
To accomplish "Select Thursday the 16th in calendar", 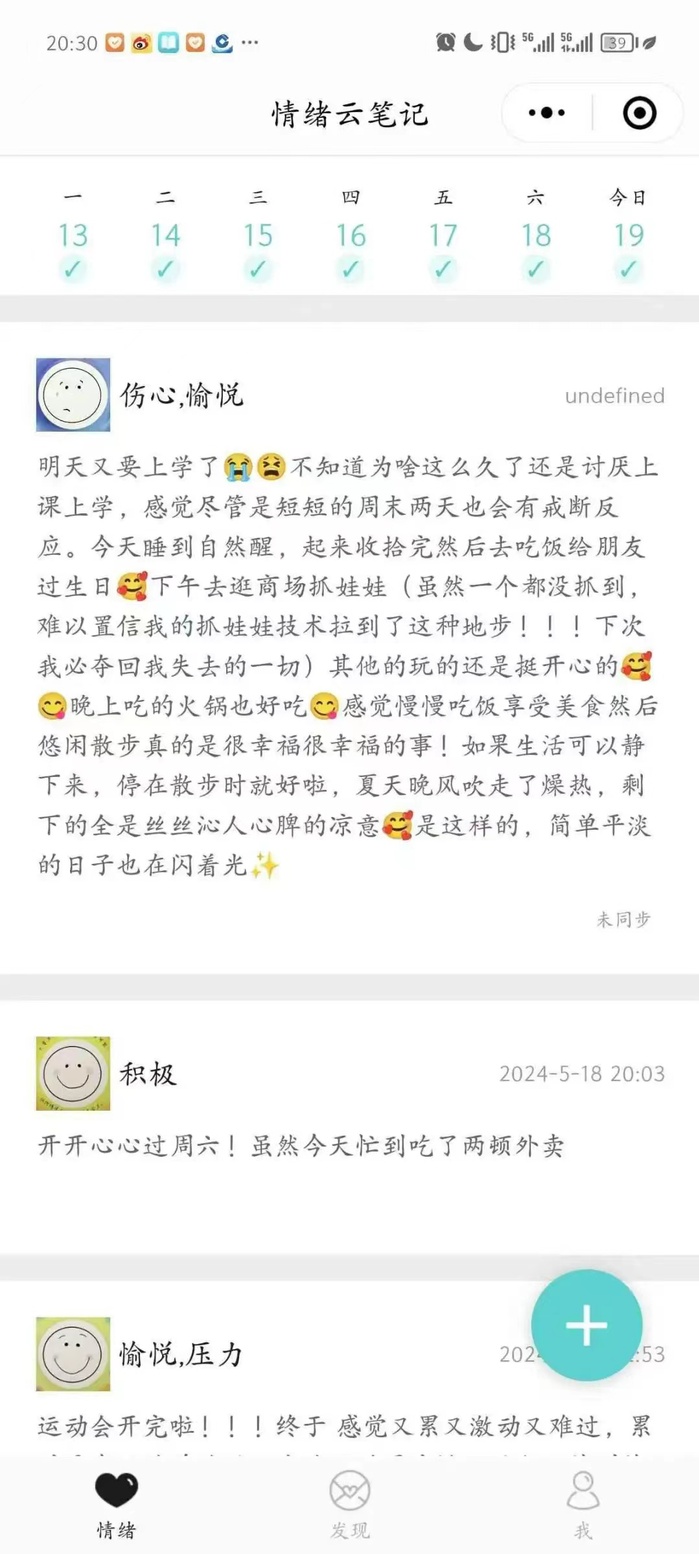I will pyautogui.click(x=351, y=235).
